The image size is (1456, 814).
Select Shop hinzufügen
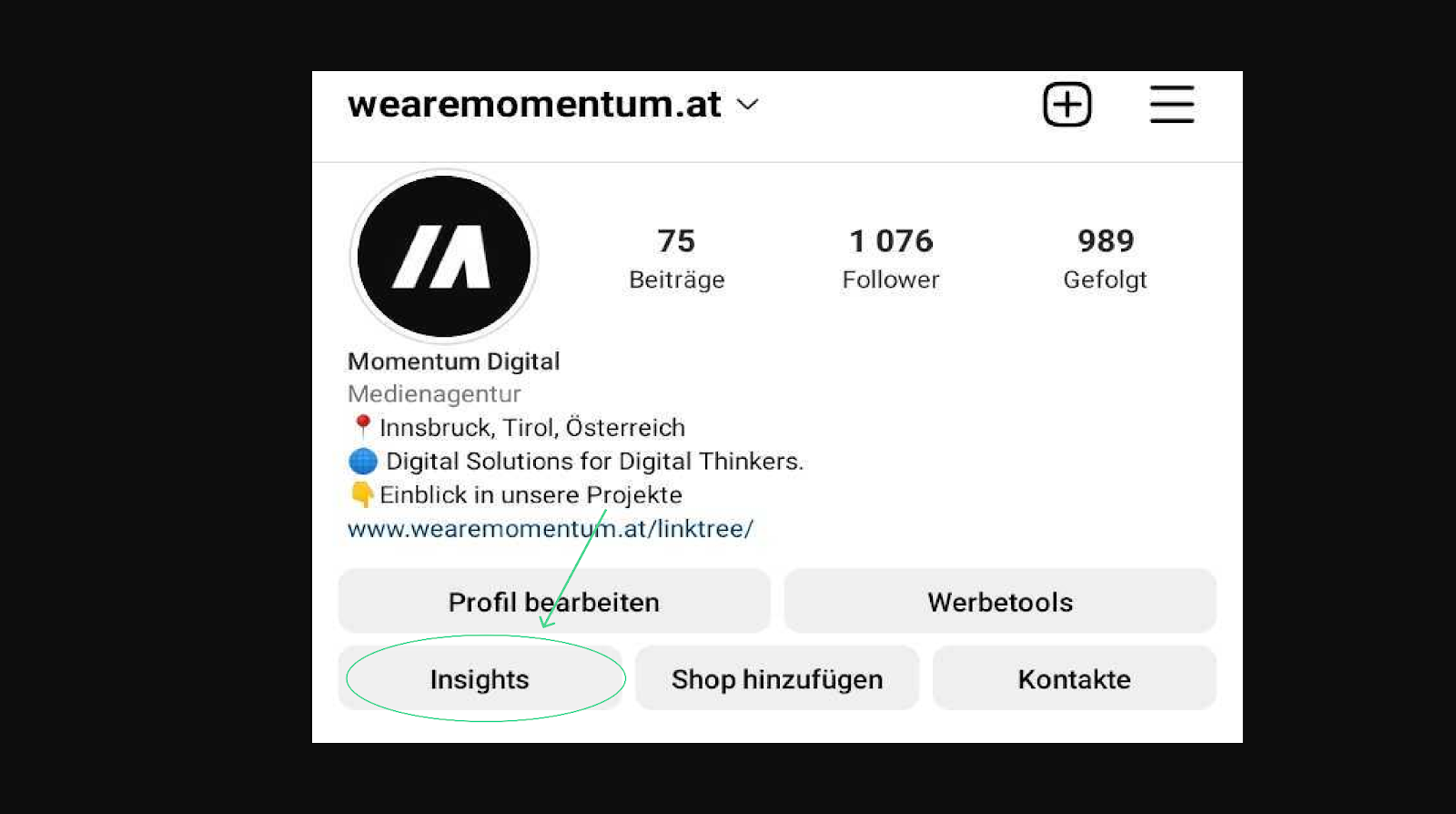(x=776, y=679)
